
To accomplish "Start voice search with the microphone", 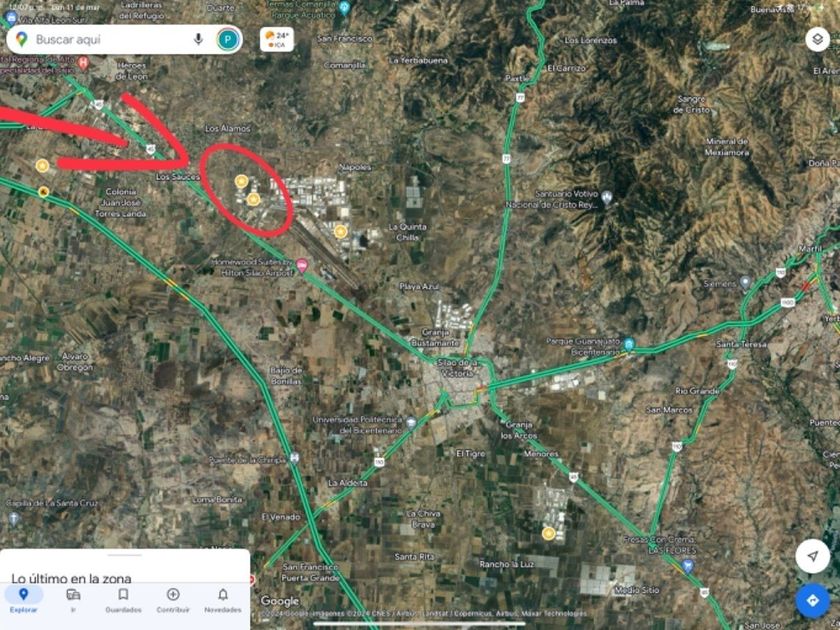I will [x=198, y=39].
